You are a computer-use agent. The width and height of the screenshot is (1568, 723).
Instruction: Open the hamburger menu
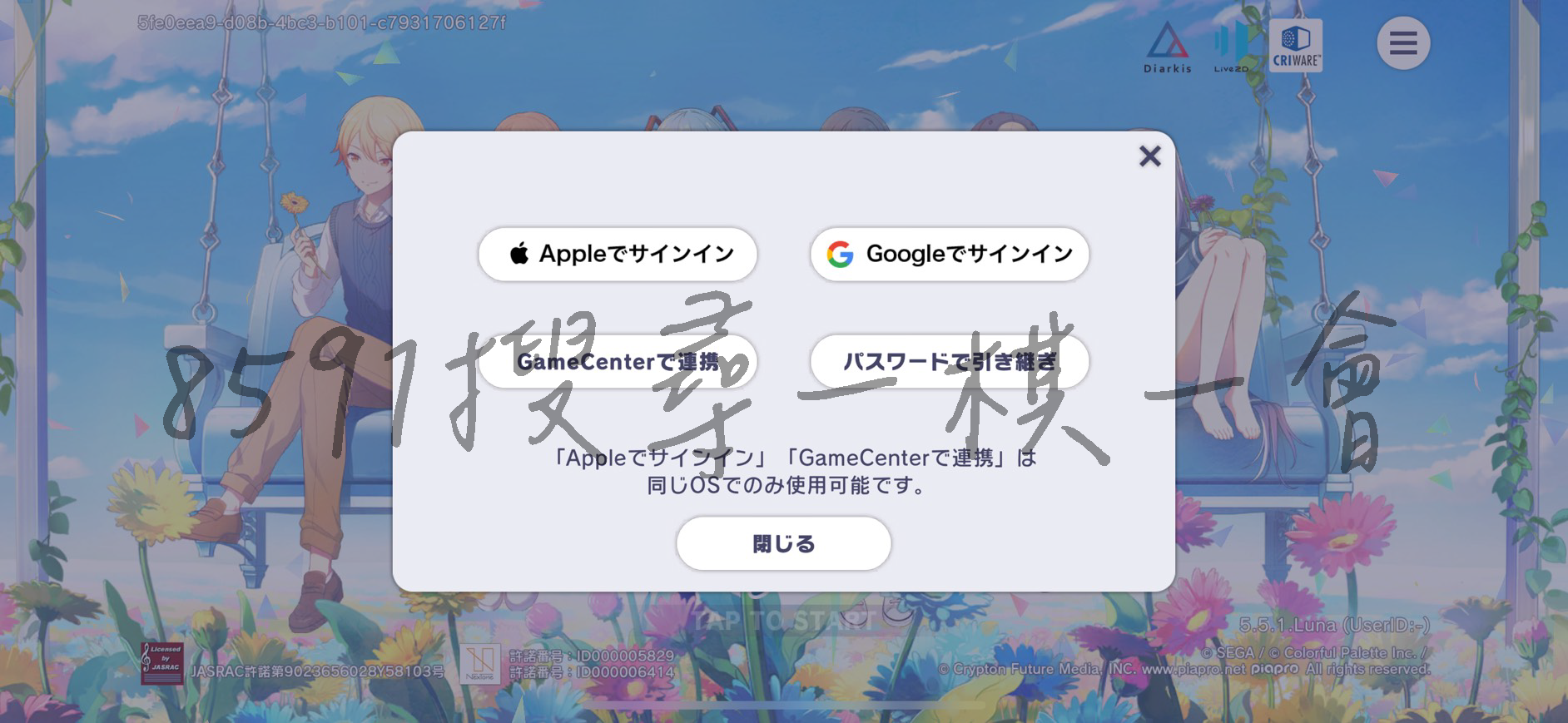pyautogui.click(x=1402, y=43)
